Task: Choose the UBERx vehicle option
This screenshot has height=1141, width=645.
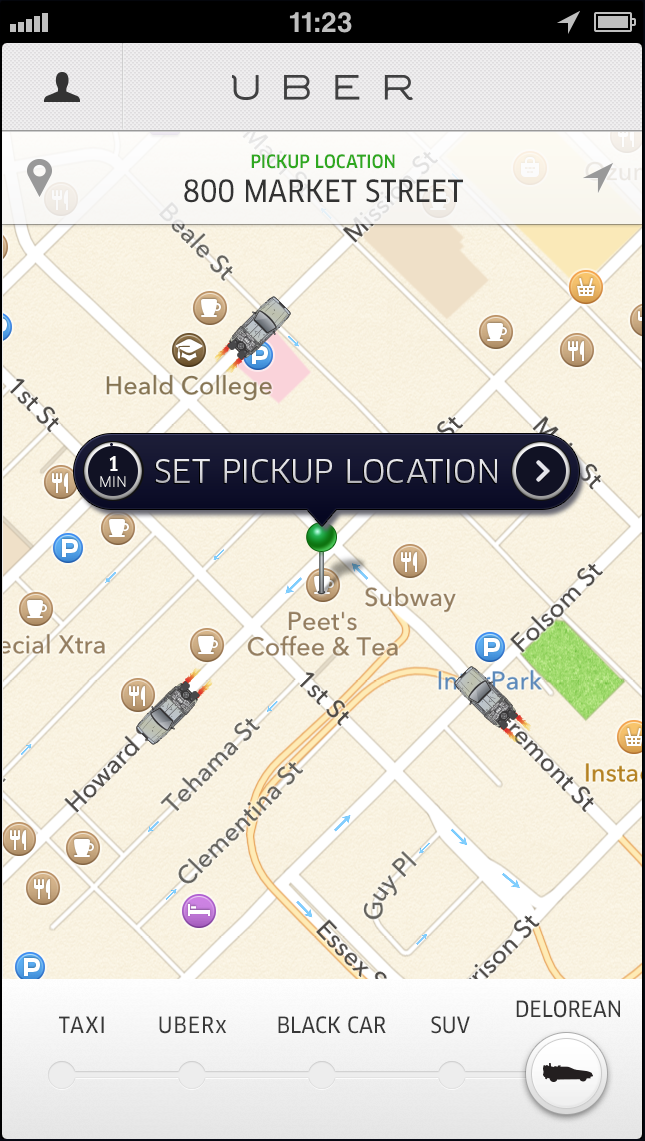Action: click(x=192, y=1075)
